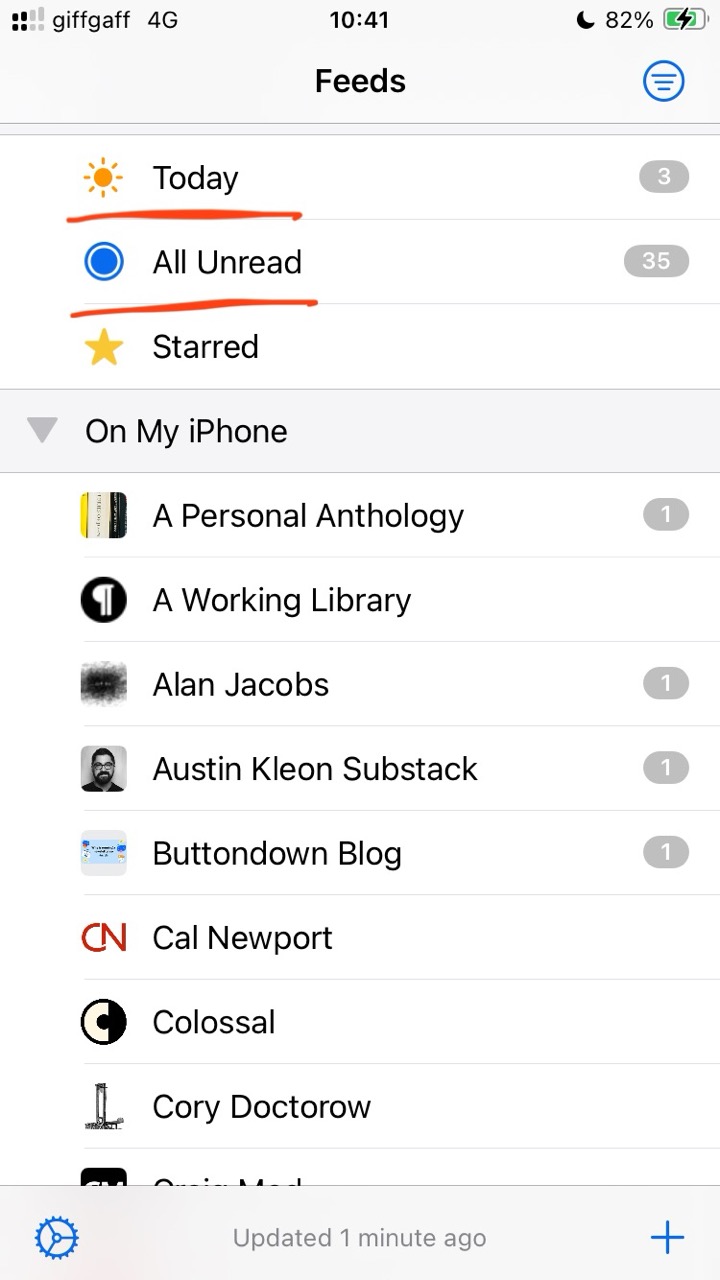The width and height of the screenshot is (720, 1280).
Task: Open the Starred articles list
Action: coord(205,347)
